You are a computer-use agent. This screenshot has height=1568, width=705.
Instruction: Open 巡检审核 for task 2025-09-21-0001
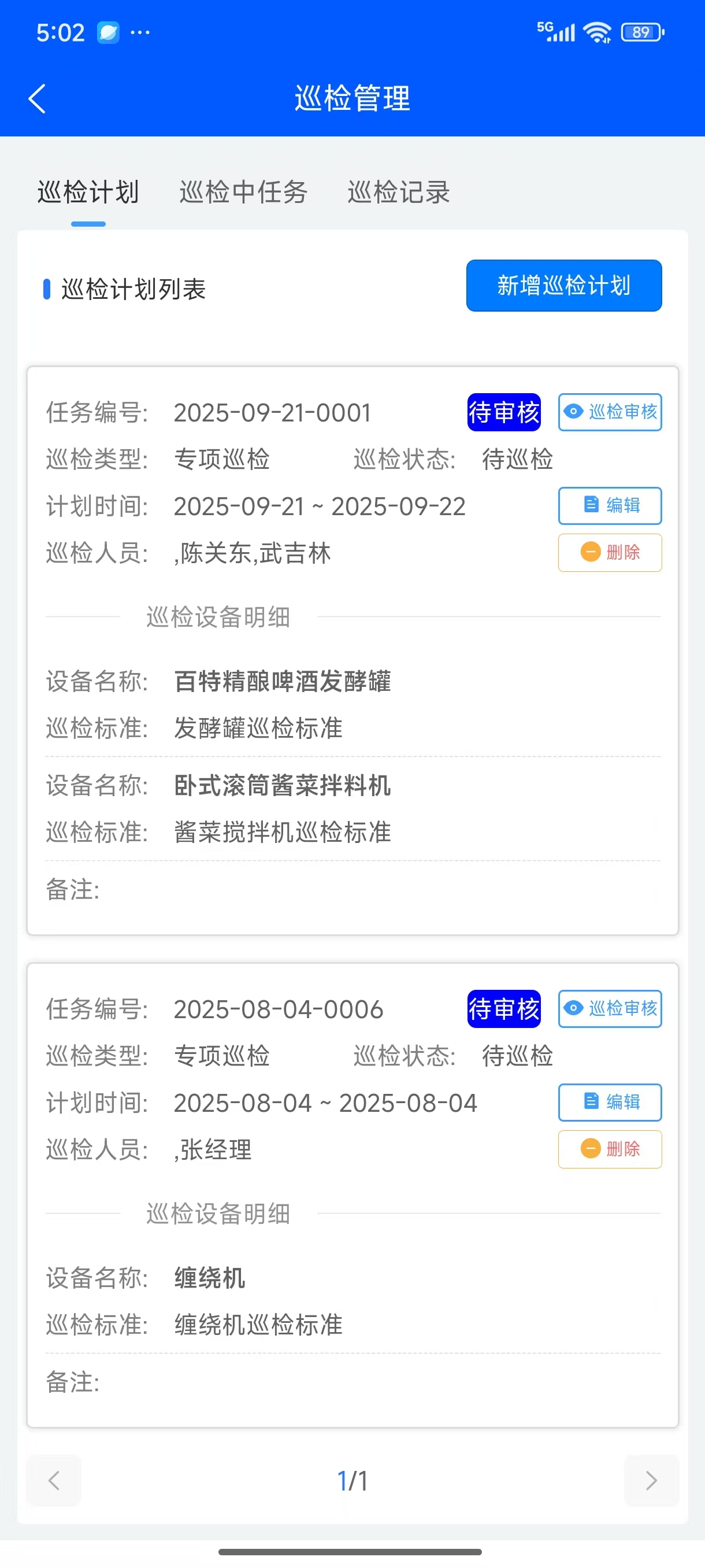[x=610, y=412]
